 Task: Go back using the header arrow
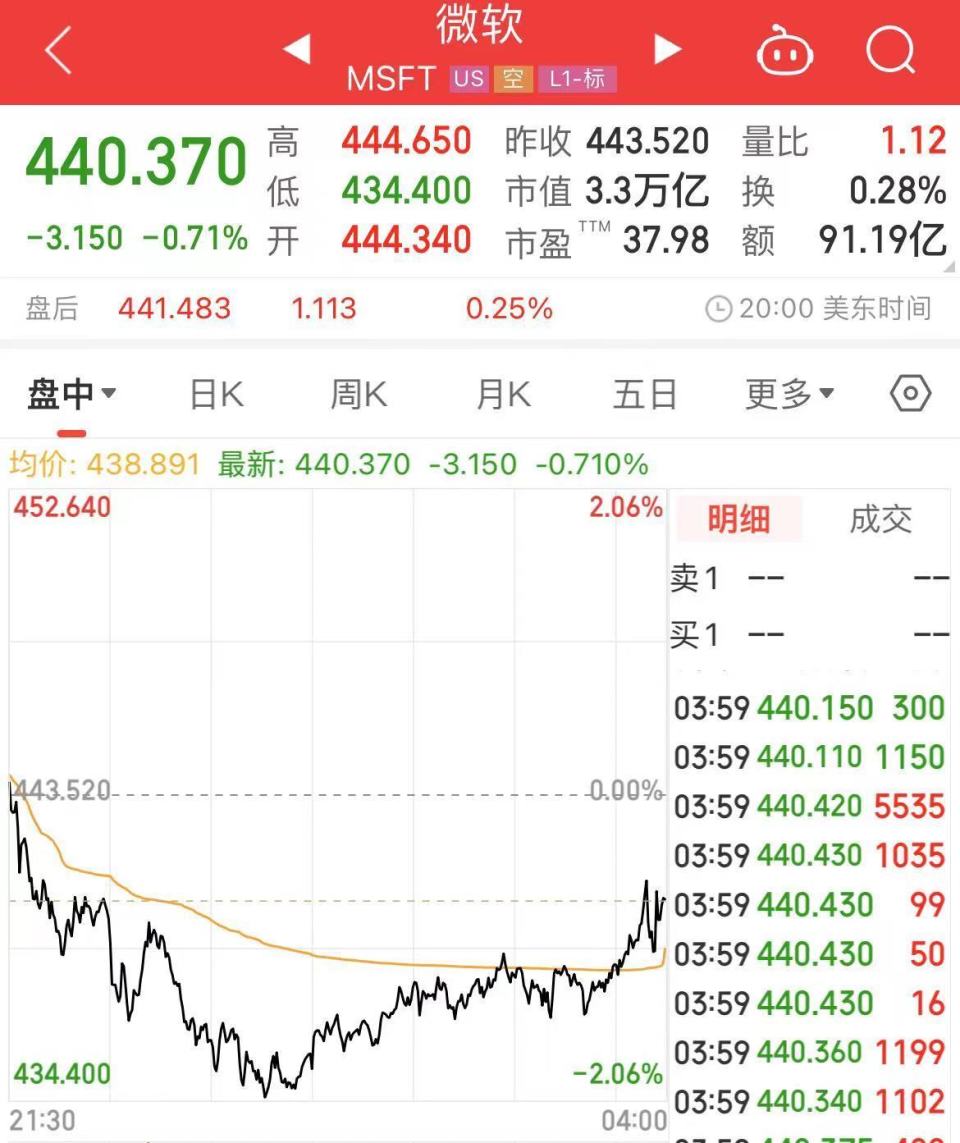click(58, 50)
